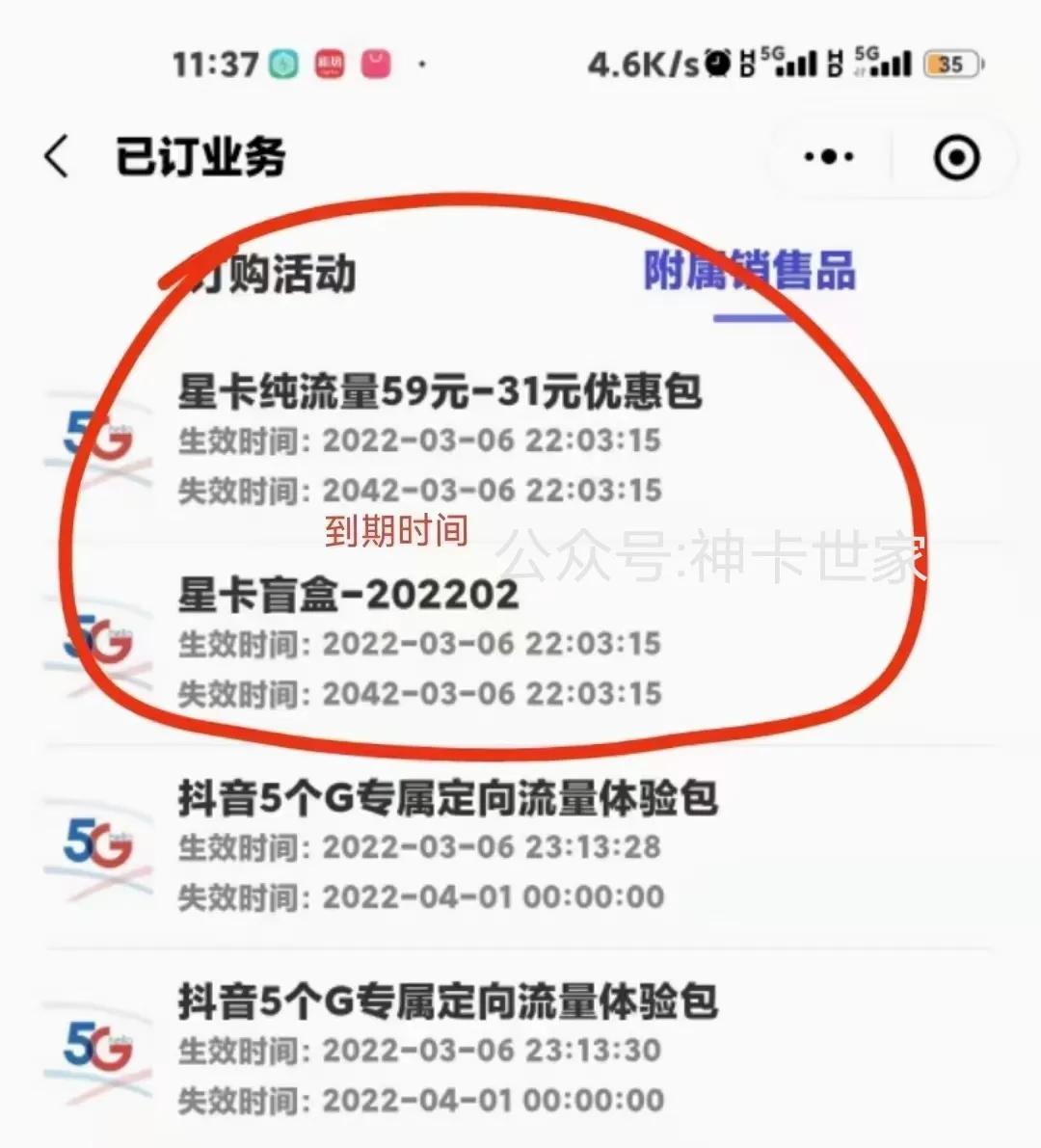Screen dimensions: 1041x1148
Task: Open the alarm clock icon in the status bar
Action: coord(715,61)
